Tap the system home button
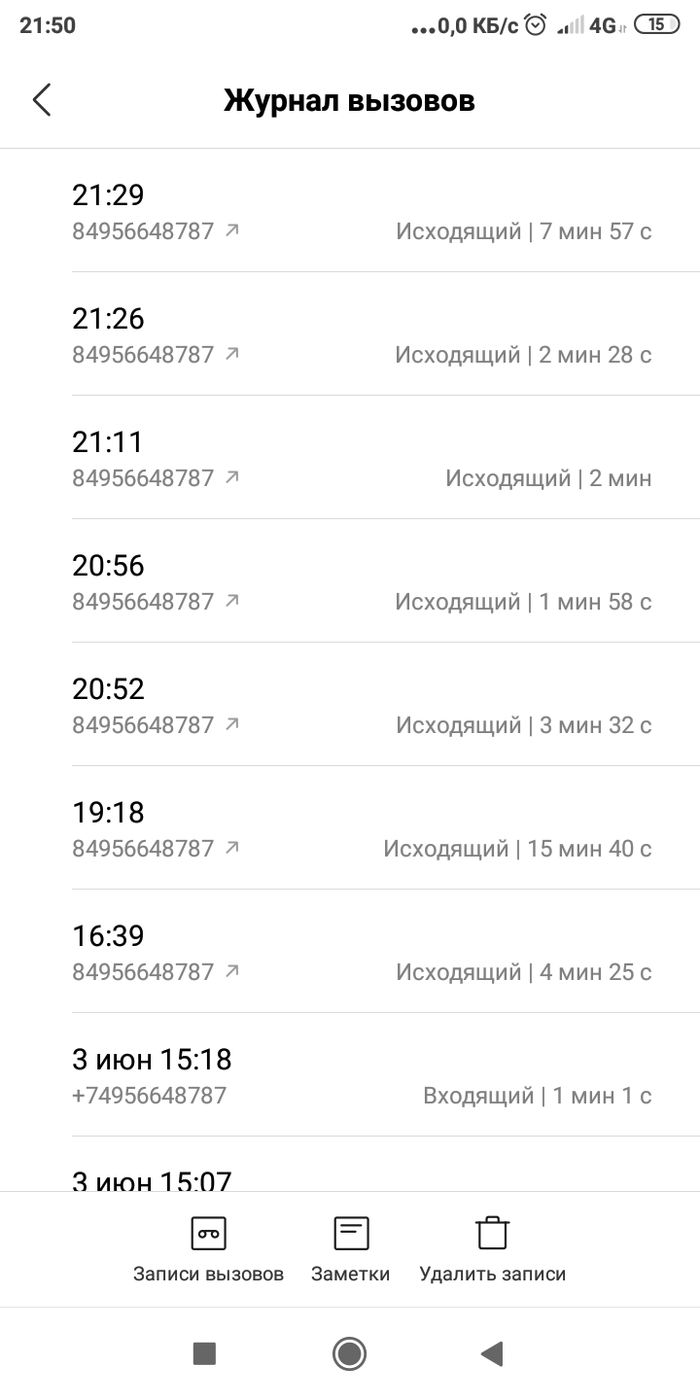This screenshot has height=1400, width=700. point(349,1354)
